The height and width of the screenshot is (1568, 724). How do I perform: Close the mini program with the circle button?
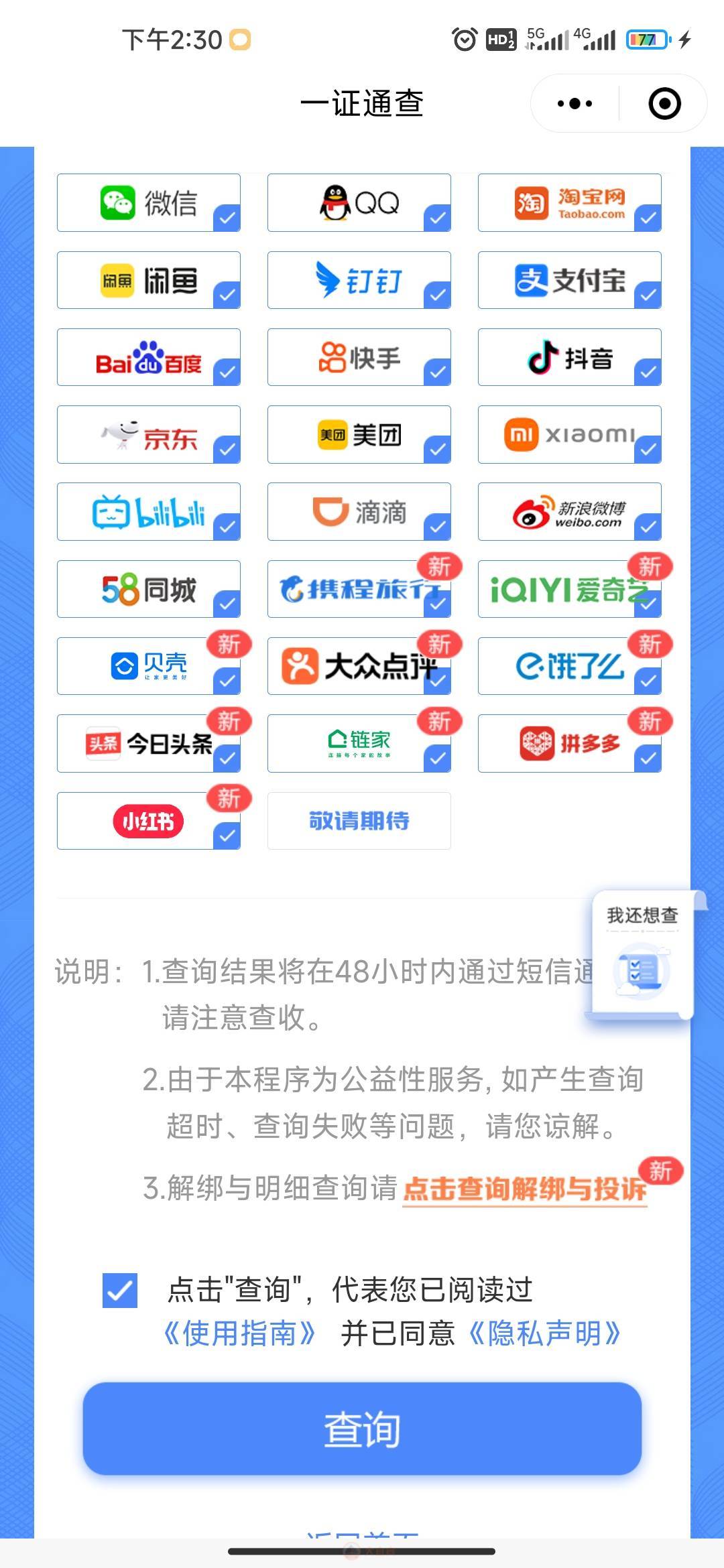click(x=664, y=104)
